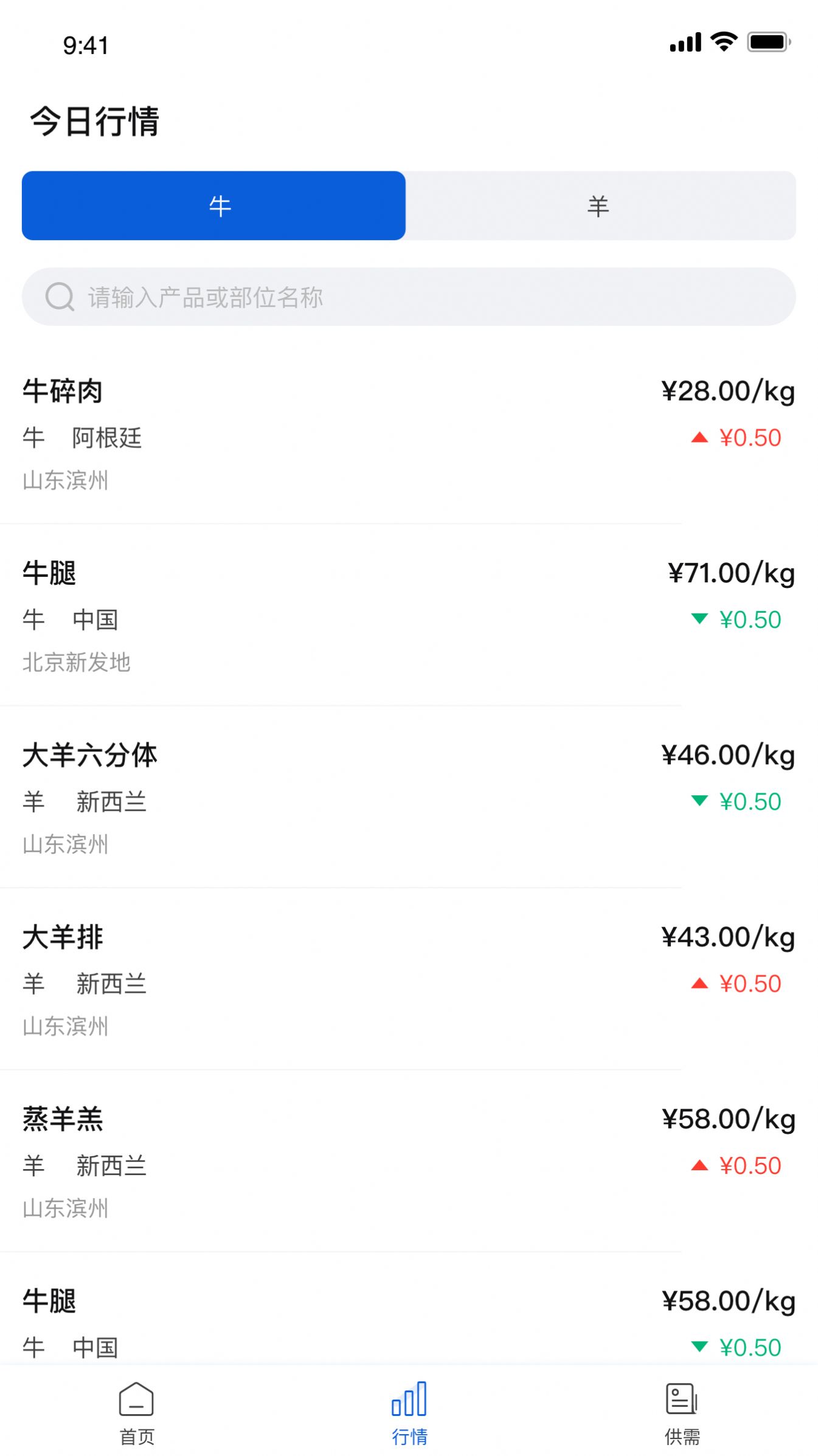Open the 牛腿 ¥58.00/kg listing
The image size is (818, 1456).
[409, 1322]
